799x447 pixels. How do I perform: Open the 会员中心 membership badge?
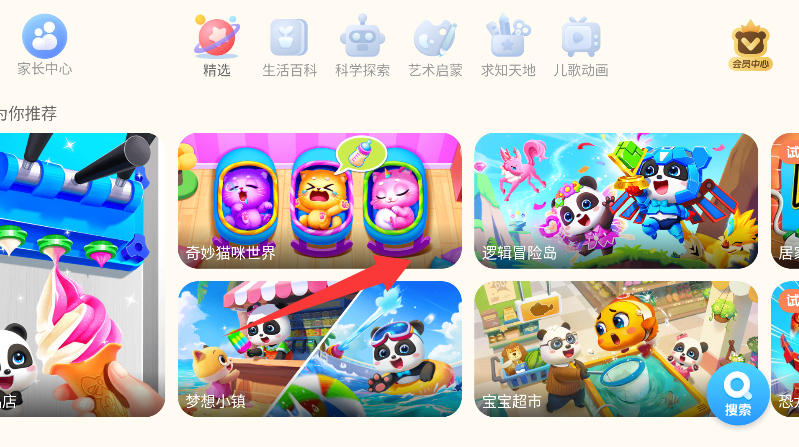pyautogui.click(x=750, y=46)
